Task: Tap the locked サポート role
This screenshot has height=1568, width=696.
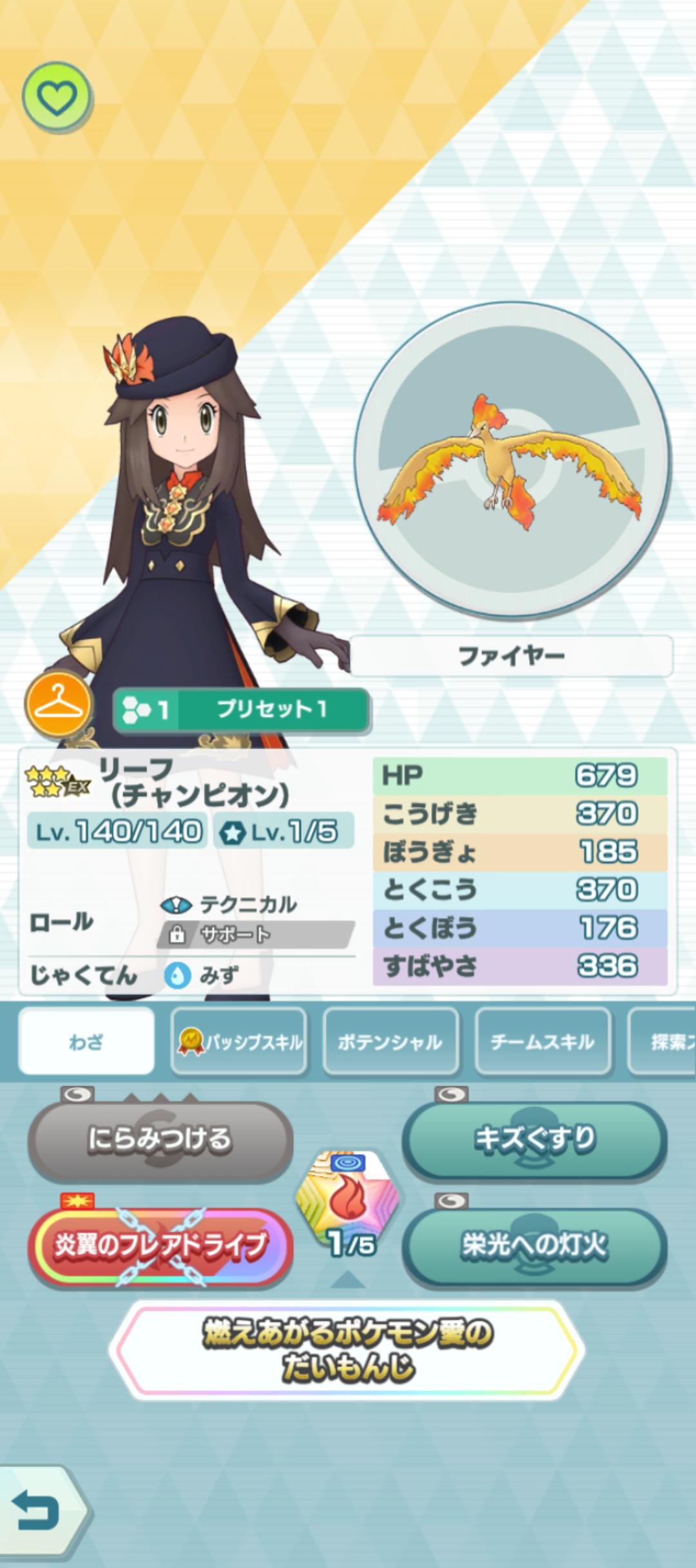Action: pos(255,934)
